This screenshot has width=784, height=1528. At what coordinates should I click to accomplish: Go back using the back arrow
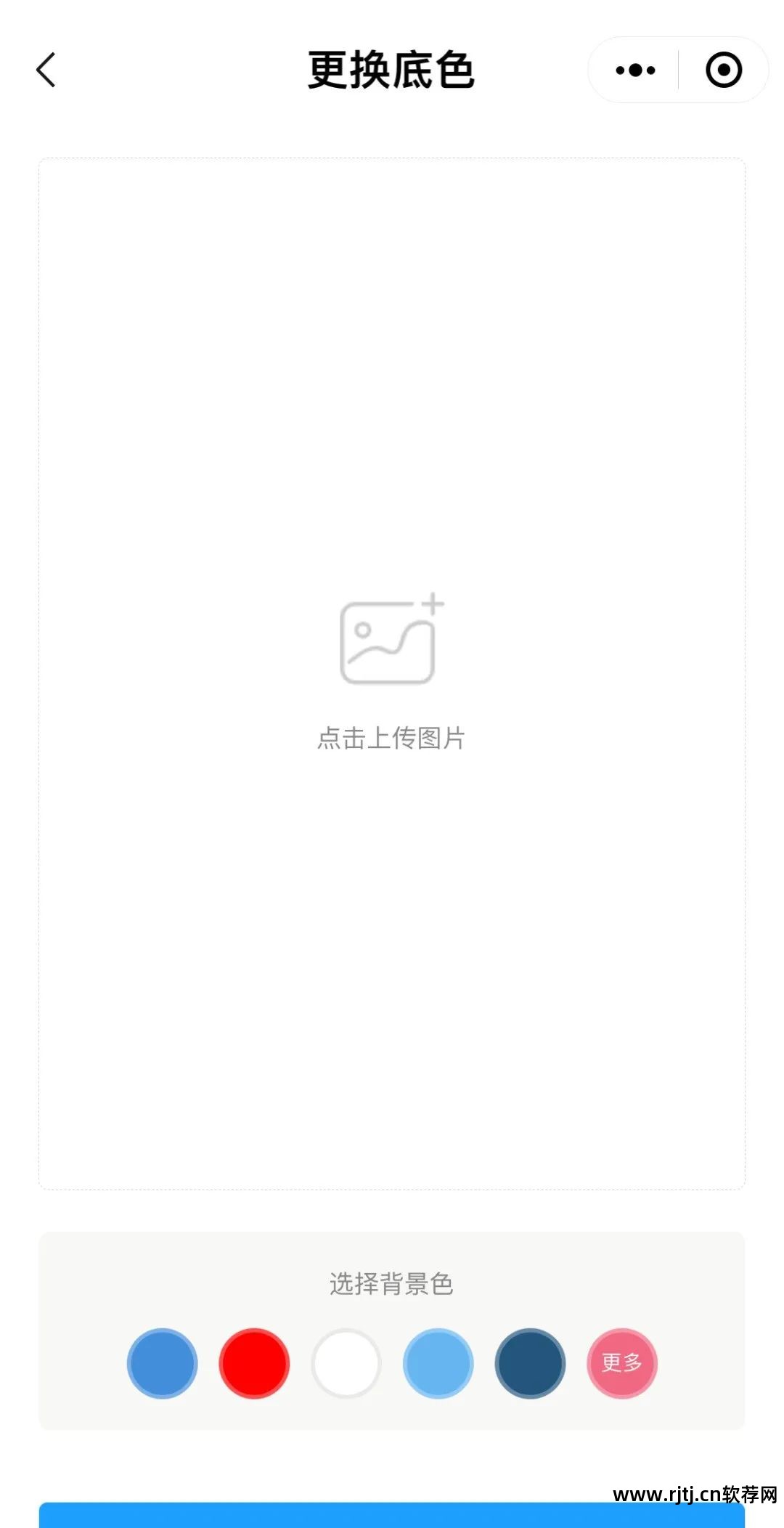pyautogui.click(x=46, y=70)
